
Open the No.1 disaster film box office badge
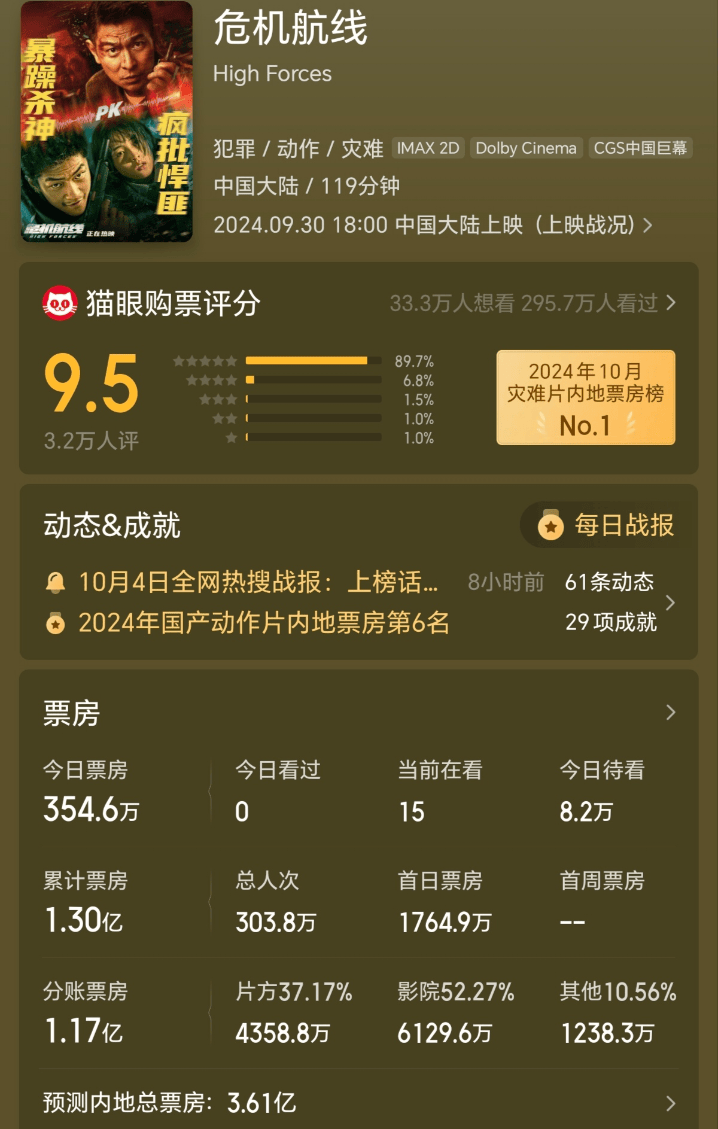[x=585, y=397]
